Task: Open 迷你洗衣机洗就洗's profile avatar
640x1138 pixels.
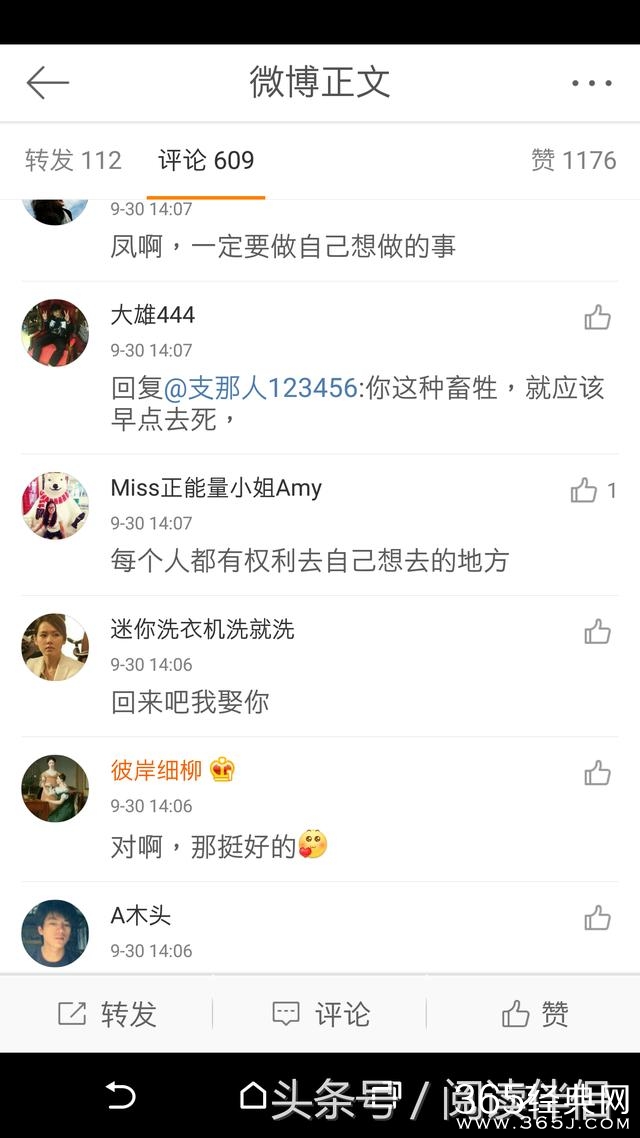Action: click(55, 646)
